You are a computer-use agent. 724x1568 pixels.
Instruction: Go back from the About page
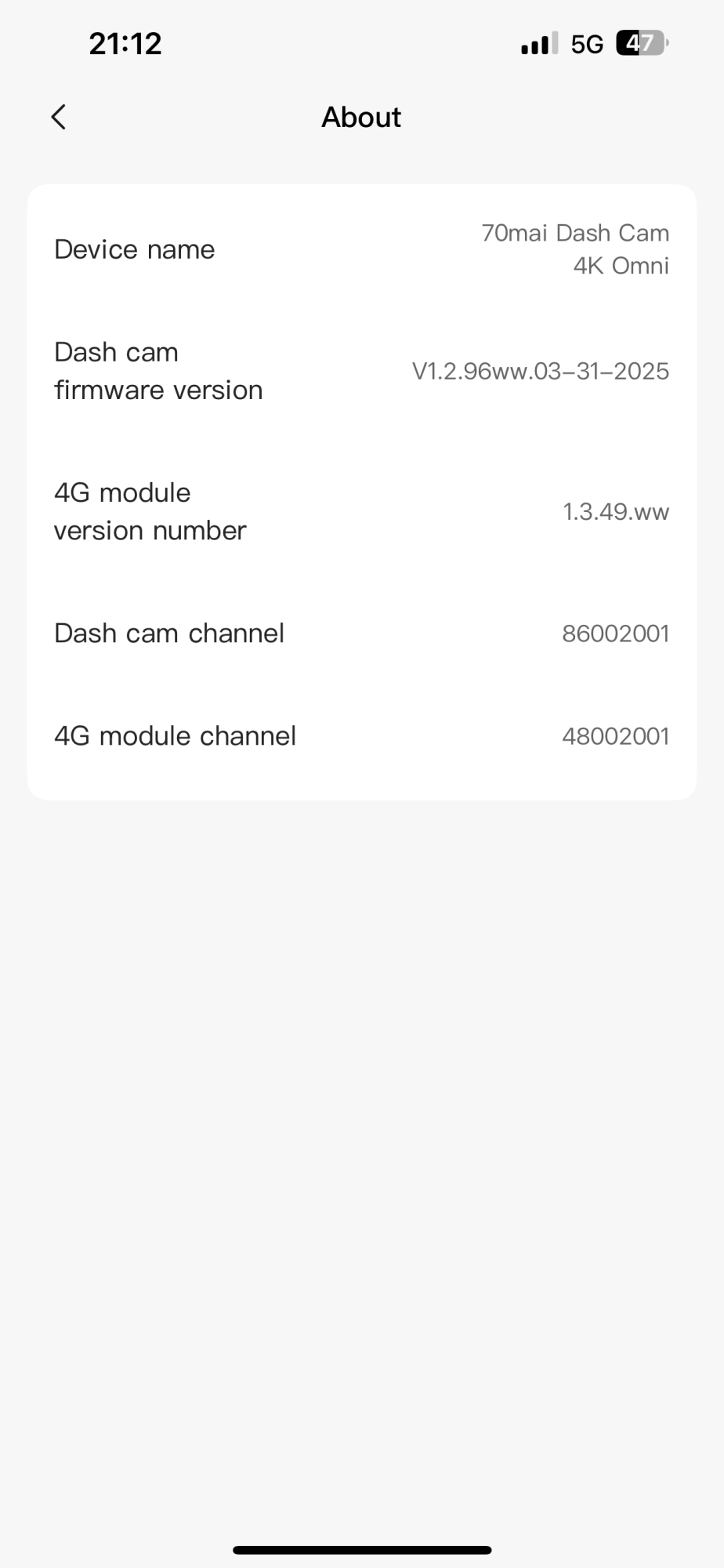tap(59, 117)
